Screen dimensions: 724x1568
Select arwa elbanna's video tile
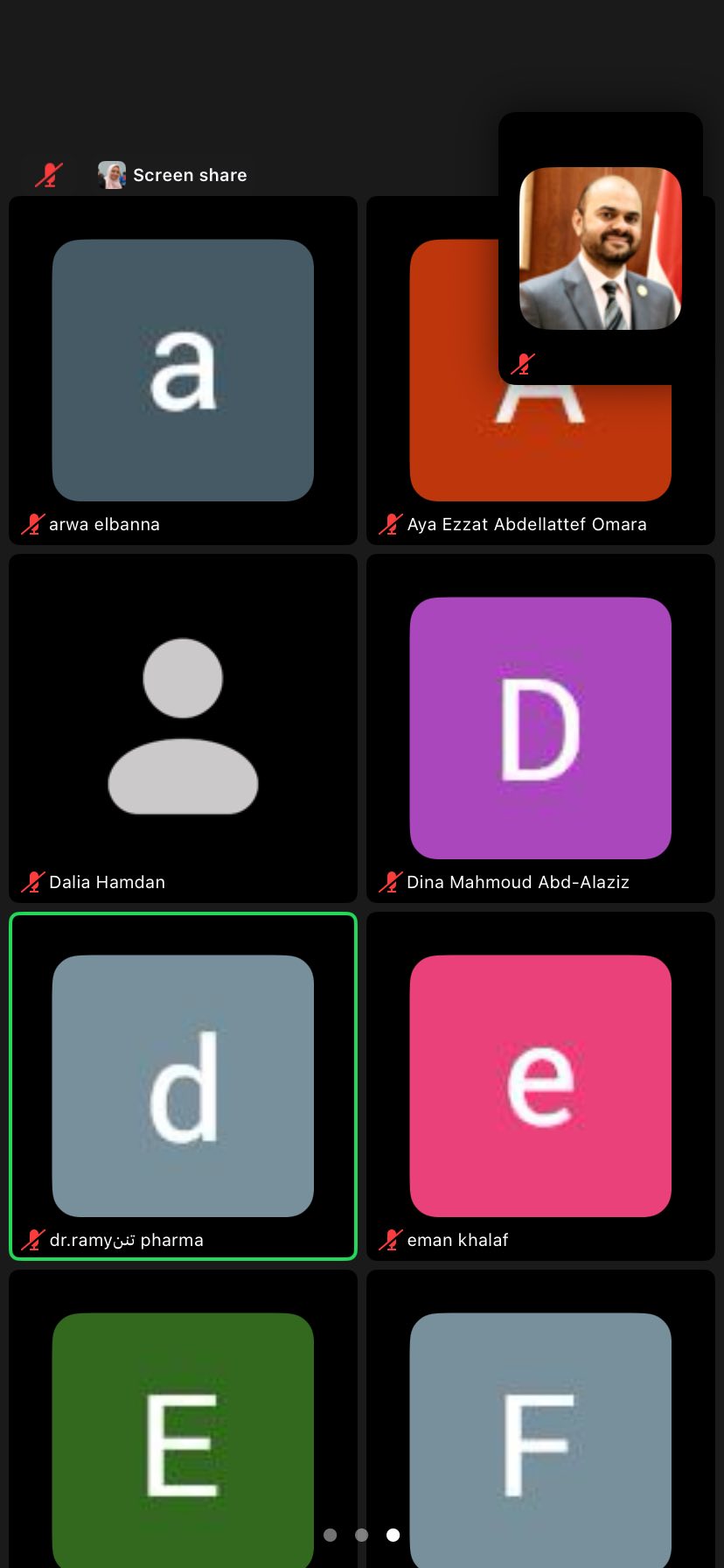[183, 370]
